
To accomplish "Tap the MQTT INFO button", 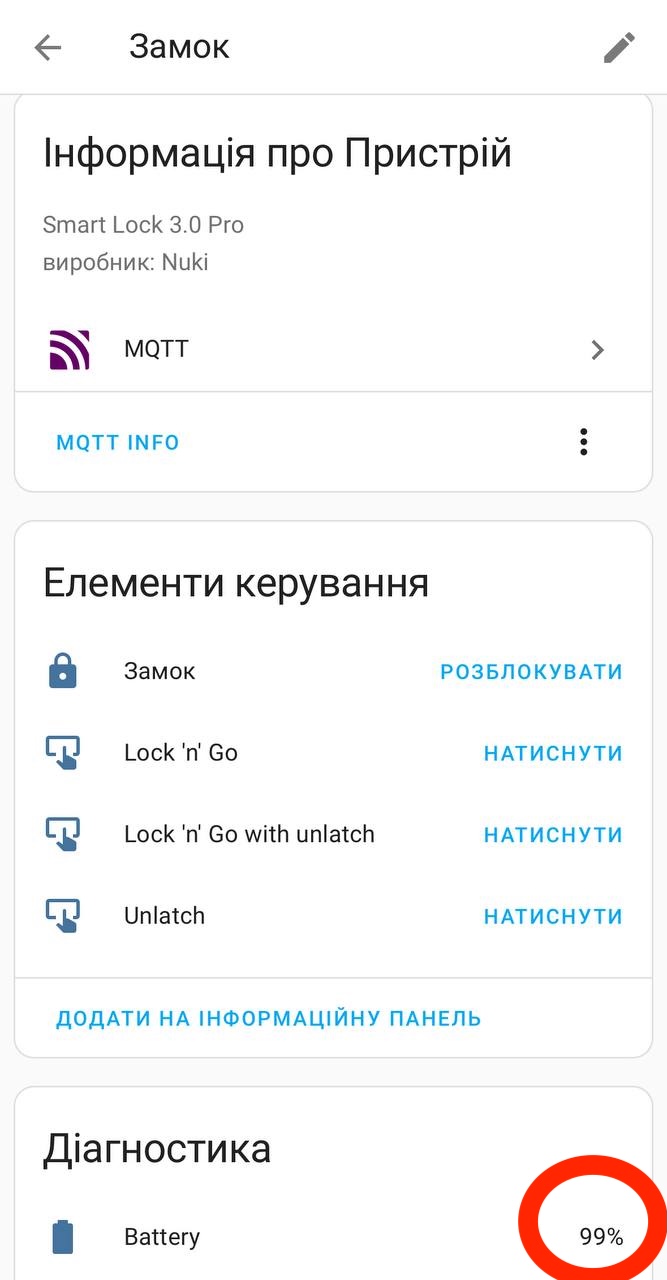I will tap(118, 442).
